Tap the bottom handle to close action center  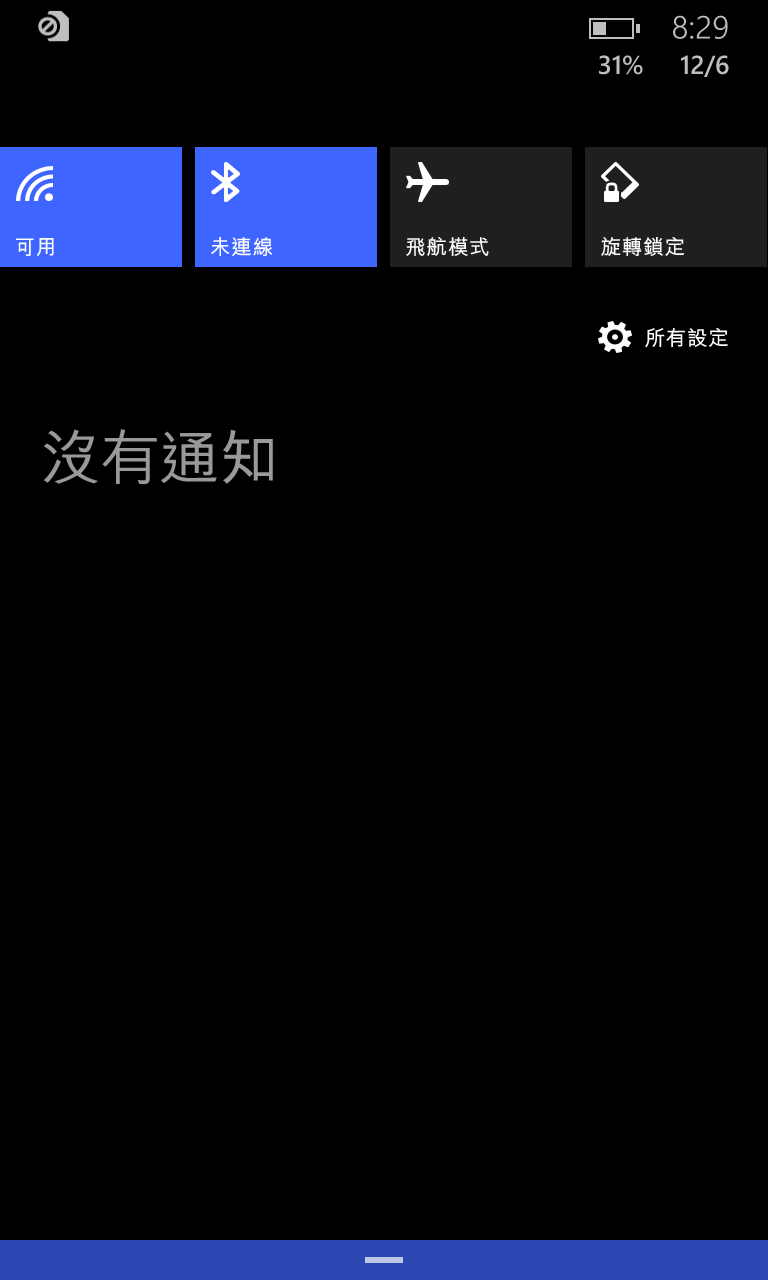pos(384,1260)
